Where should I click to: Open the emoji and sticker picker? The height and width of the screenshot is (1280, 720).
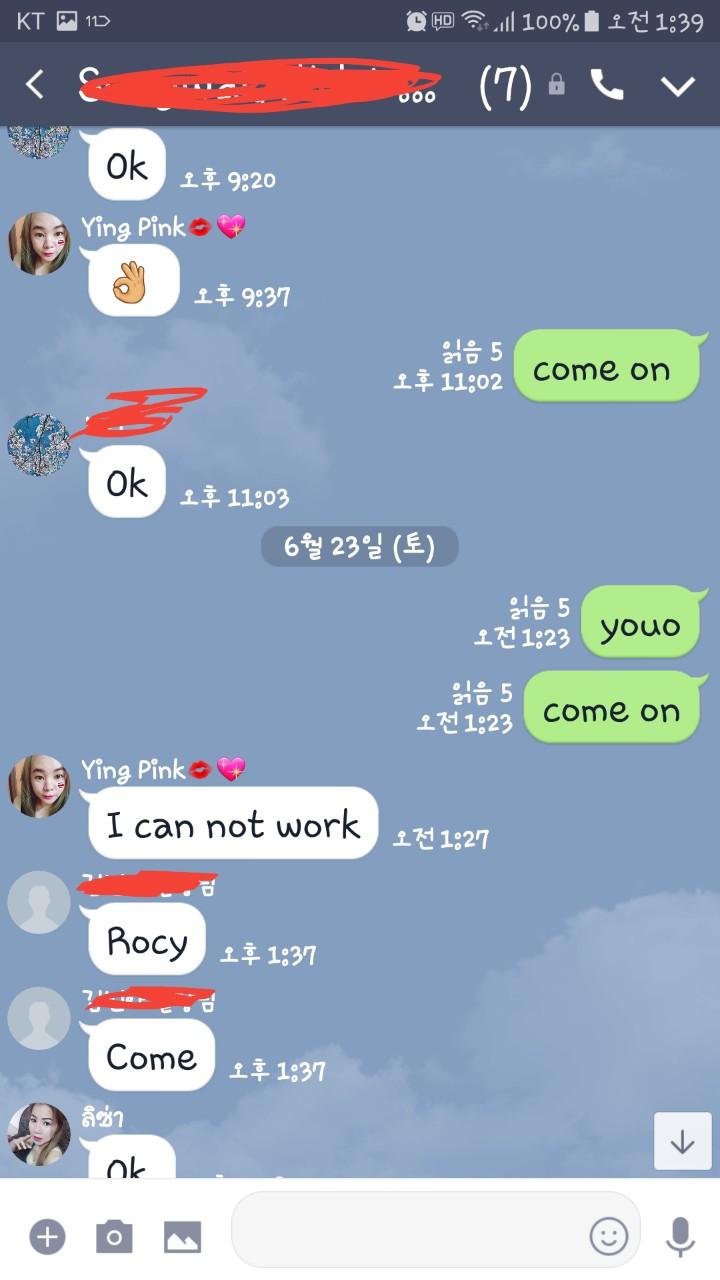coord(608,1237)
